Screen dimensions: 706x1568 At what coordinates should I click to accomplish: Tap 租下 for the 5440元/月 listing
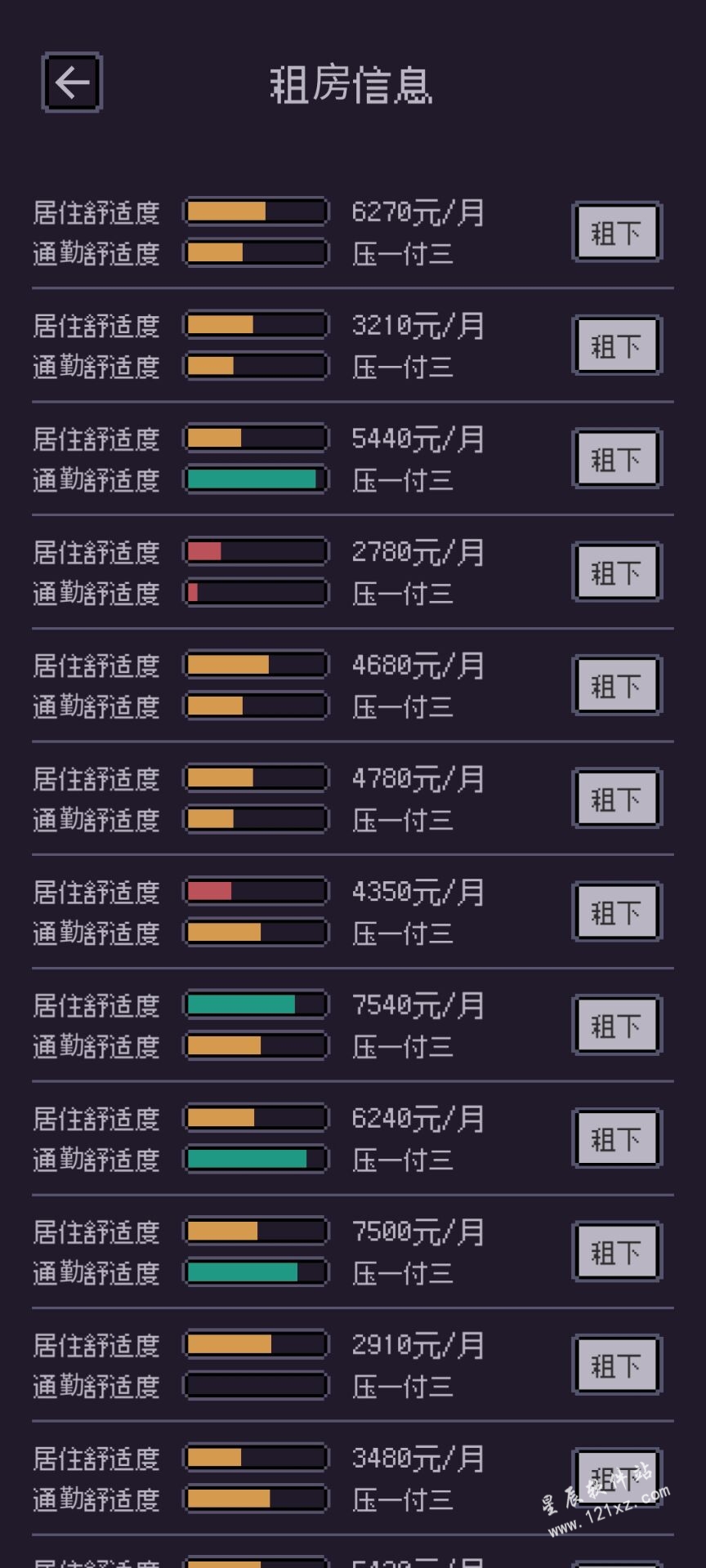click(617, 459)
